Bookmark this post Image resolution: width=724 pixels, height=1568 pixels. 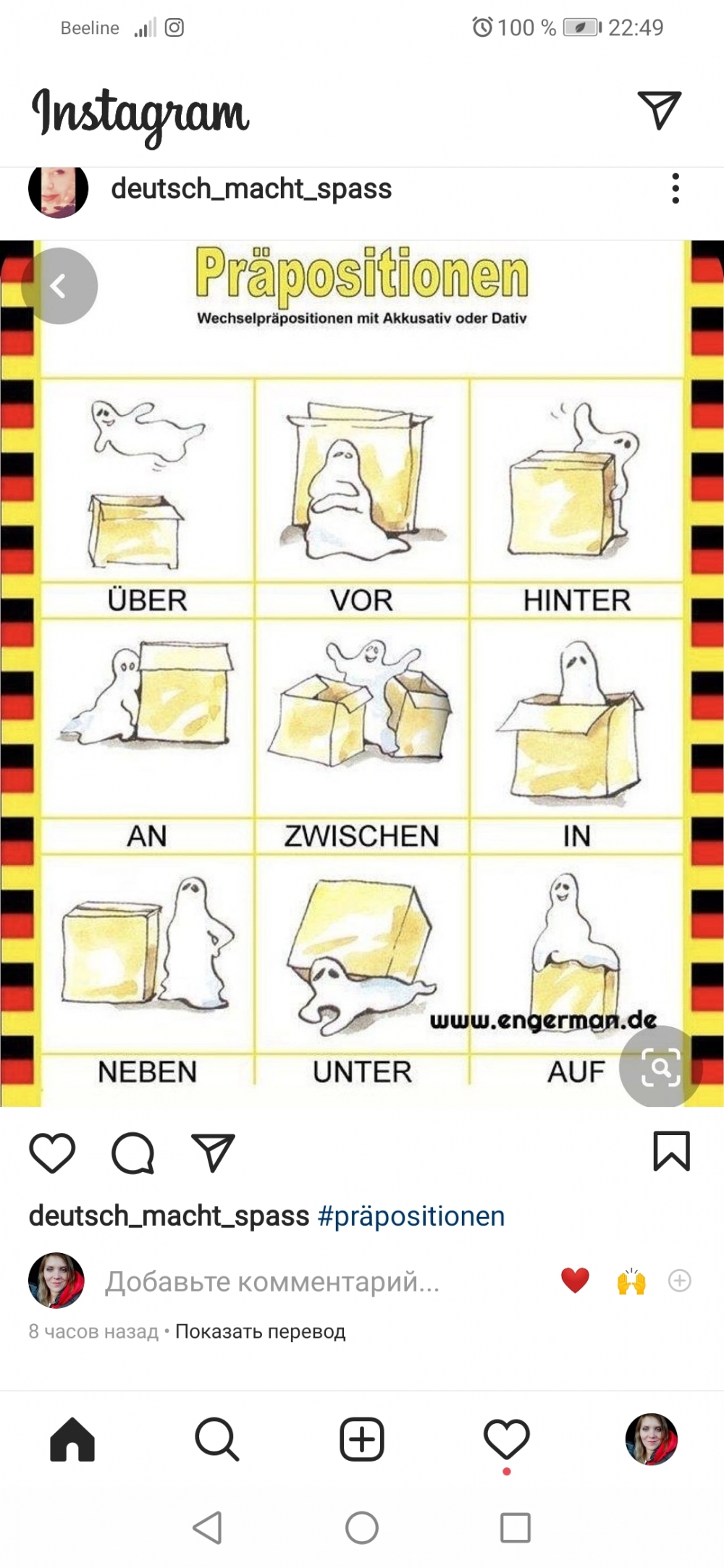671,1151
